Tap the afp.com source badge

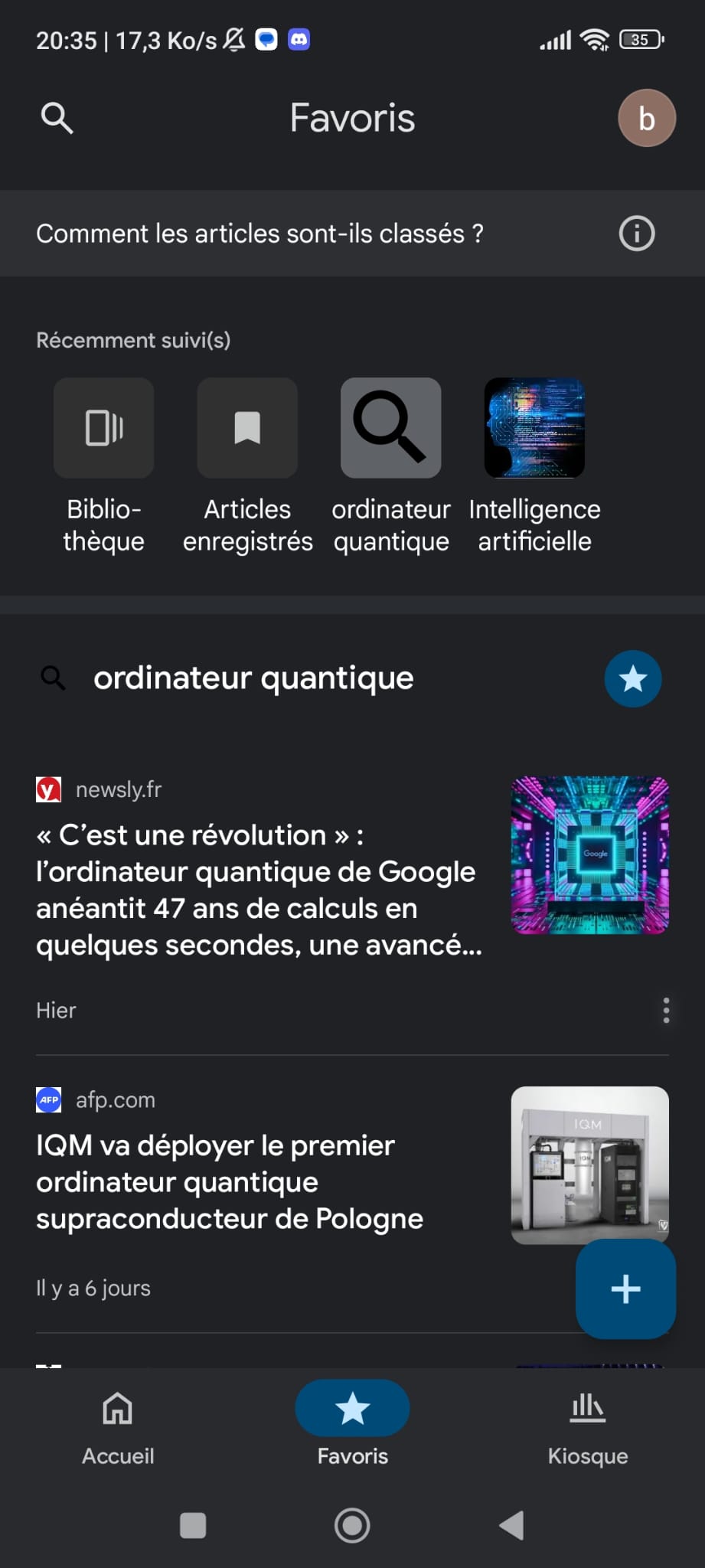pyautogui.click(x=48, y=1099)
